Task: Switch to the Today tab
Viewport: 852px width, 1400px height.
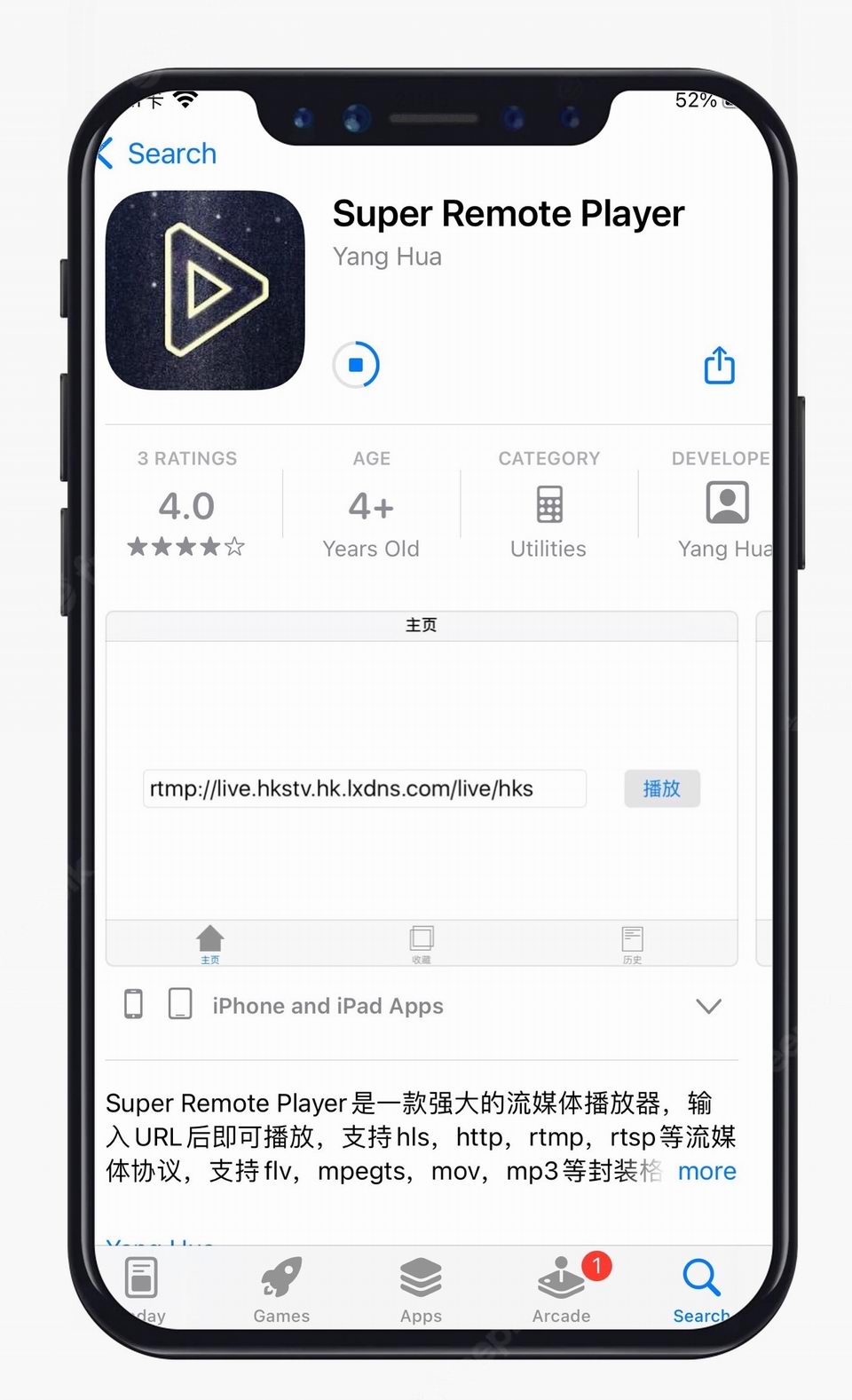Action: 142,1287
